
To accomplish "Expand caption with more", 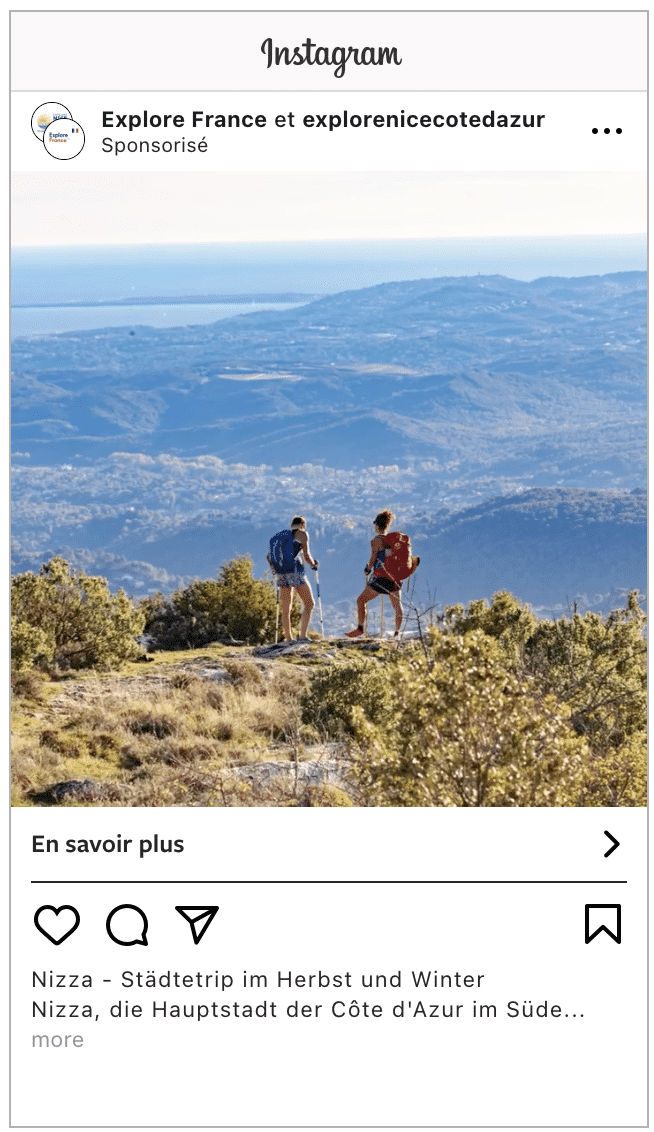I will [x=57, y=1040].
